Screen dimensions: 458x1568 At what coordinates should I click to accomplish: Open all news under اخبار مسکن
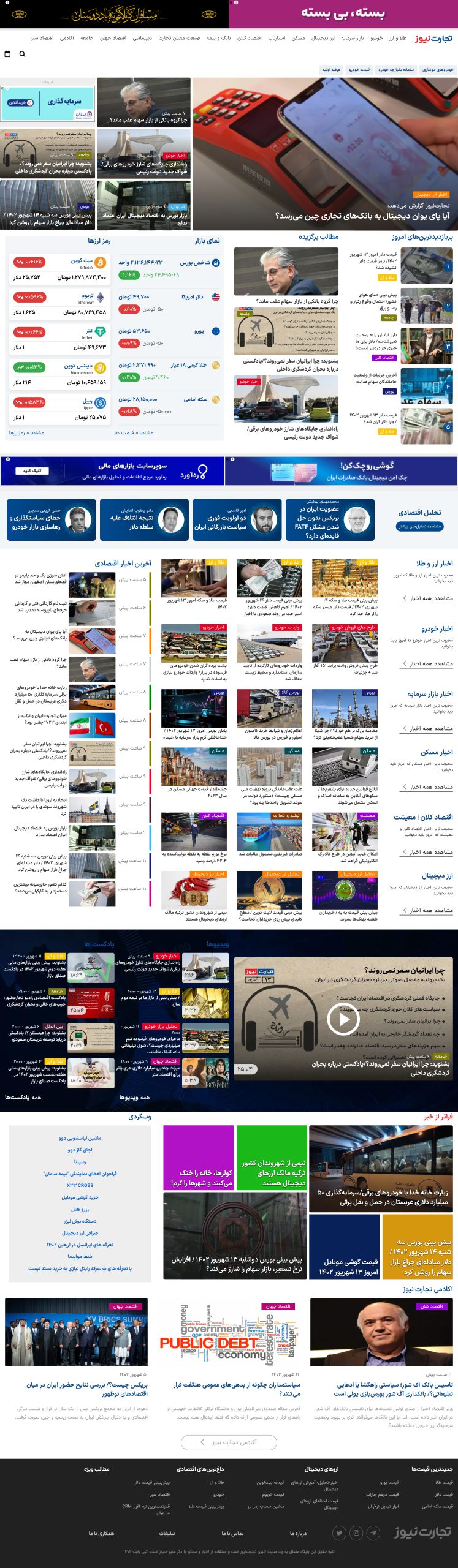[x=428, y=787]
